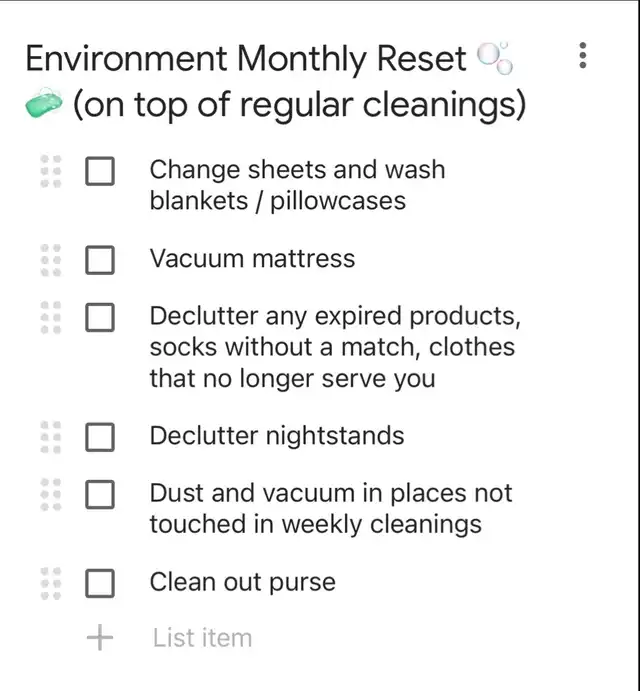
Task: Mark Clean out purse as complete
Action: (x=100, y=583)
